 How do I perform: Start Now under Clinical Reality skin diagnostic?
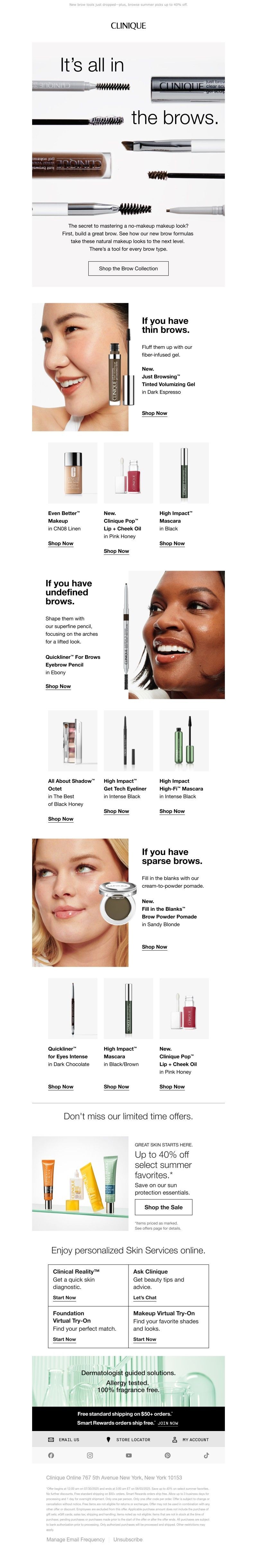[64, 1298]
